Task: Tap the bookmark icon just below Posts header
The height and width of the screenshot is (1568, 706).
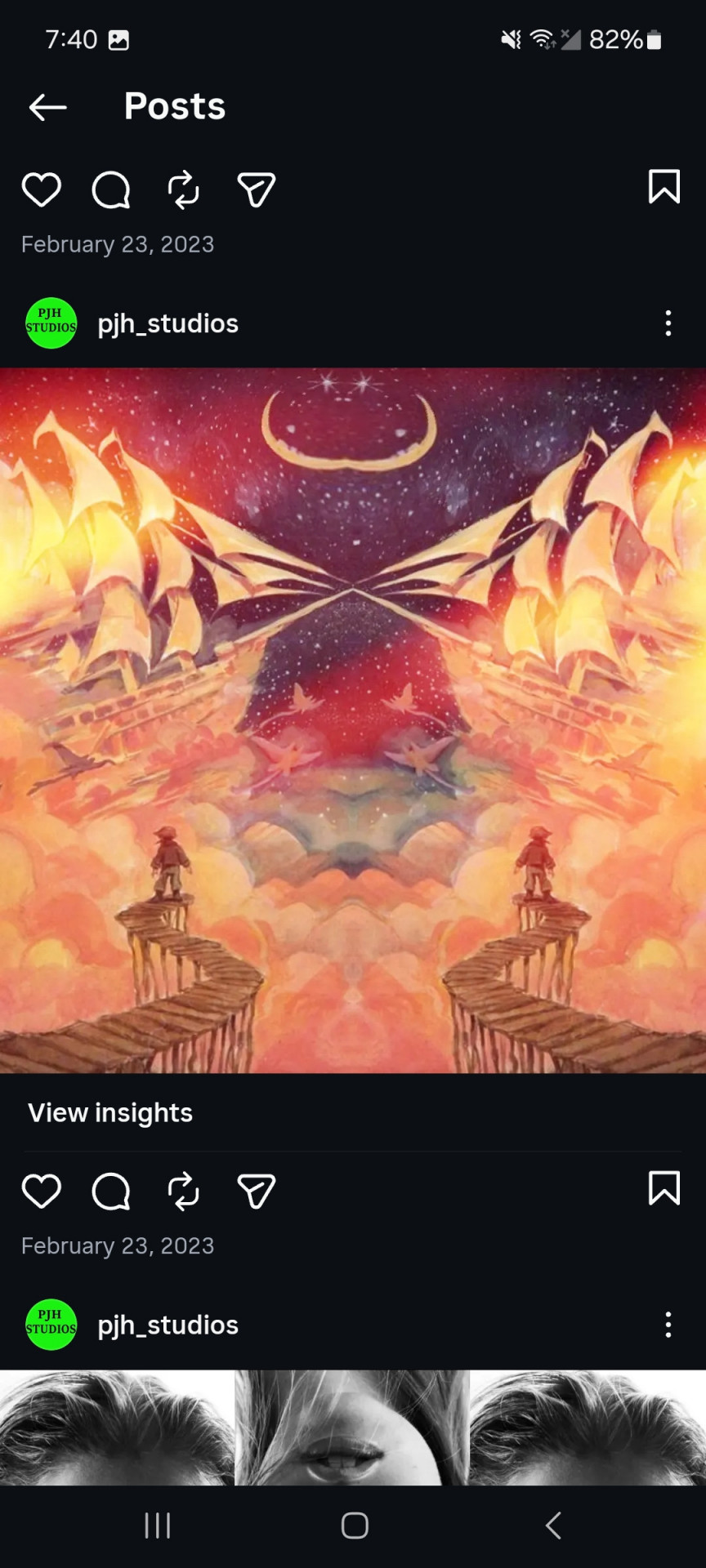Action: pyautogui.click(x=664, y=187)
